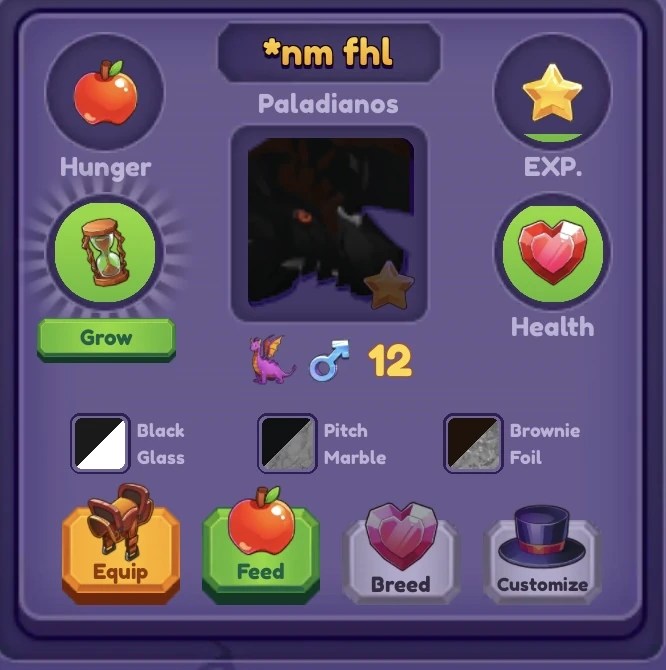Tap the Breed heart button
This screenshot has width=666, height=670.
click(400, 553)
